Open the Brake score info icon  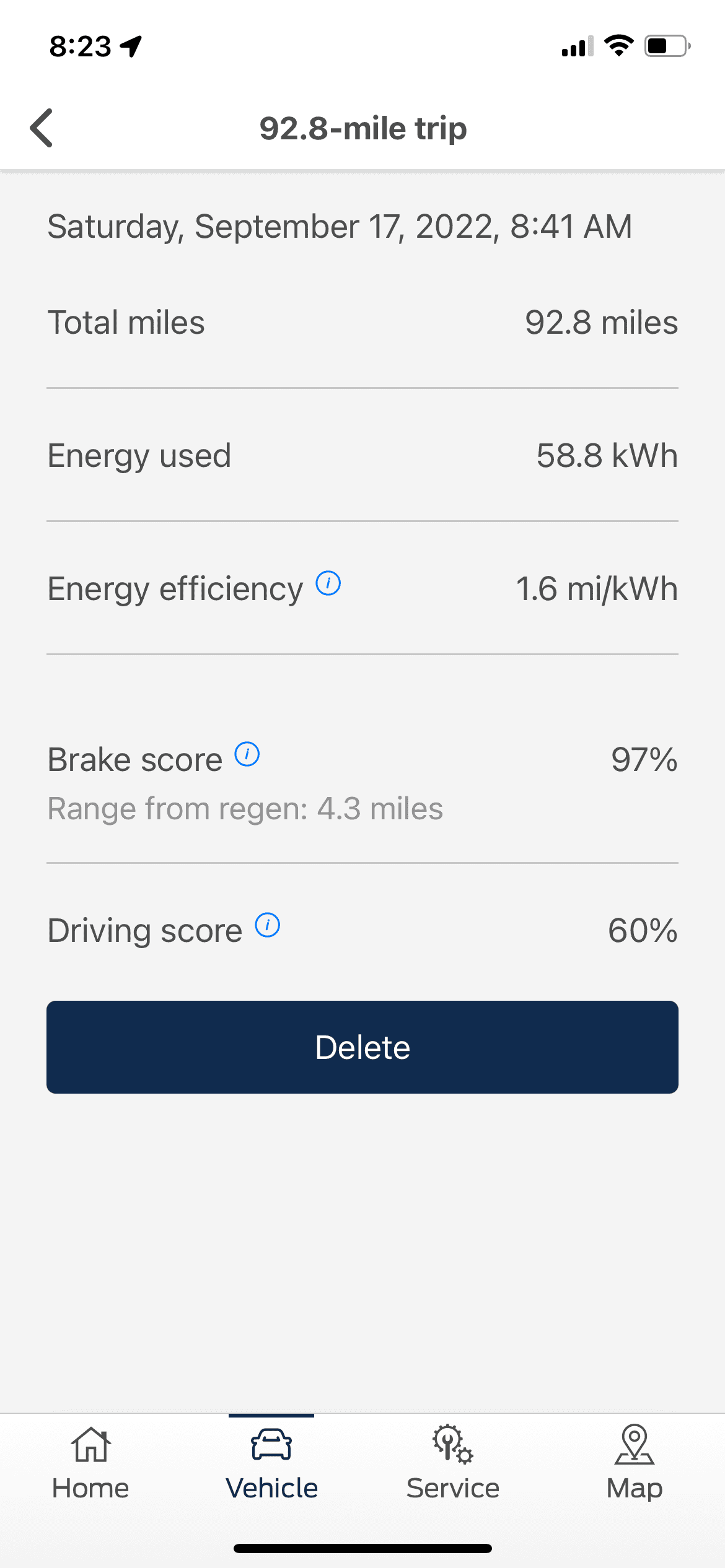(247, 754)
